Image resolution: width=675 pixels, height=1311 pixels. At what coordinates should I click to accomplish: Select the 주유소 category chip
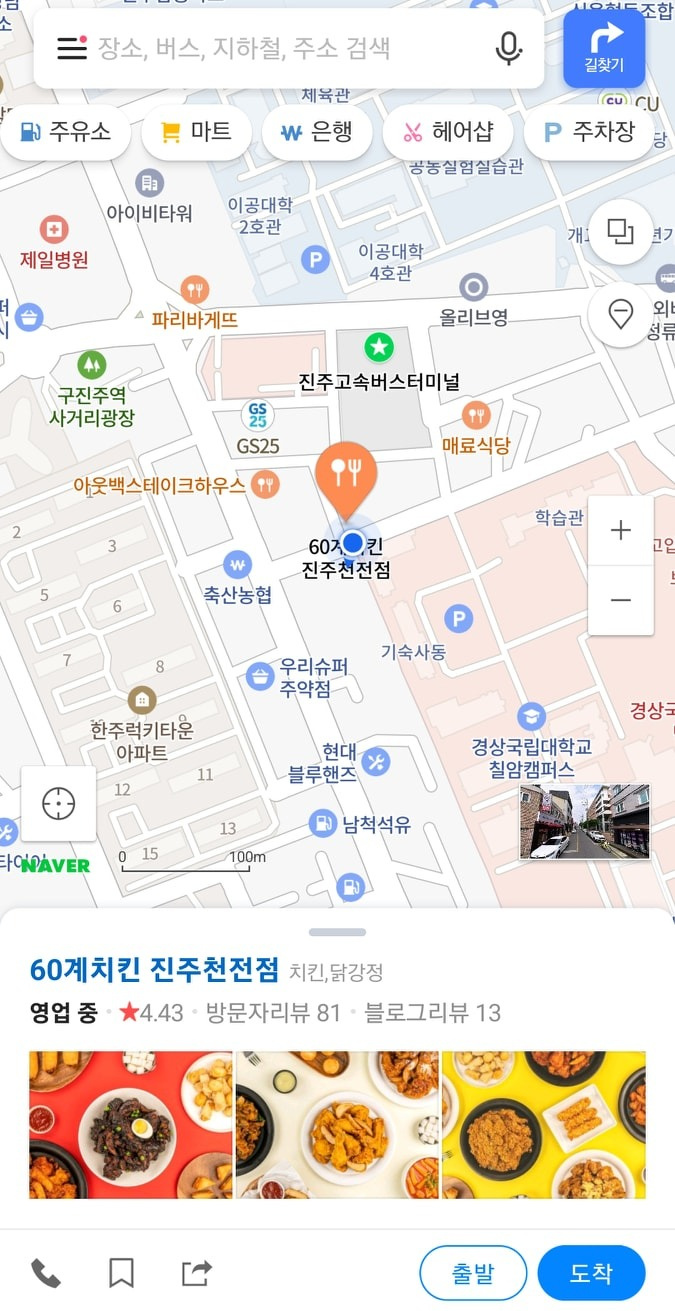click(66, 131)
